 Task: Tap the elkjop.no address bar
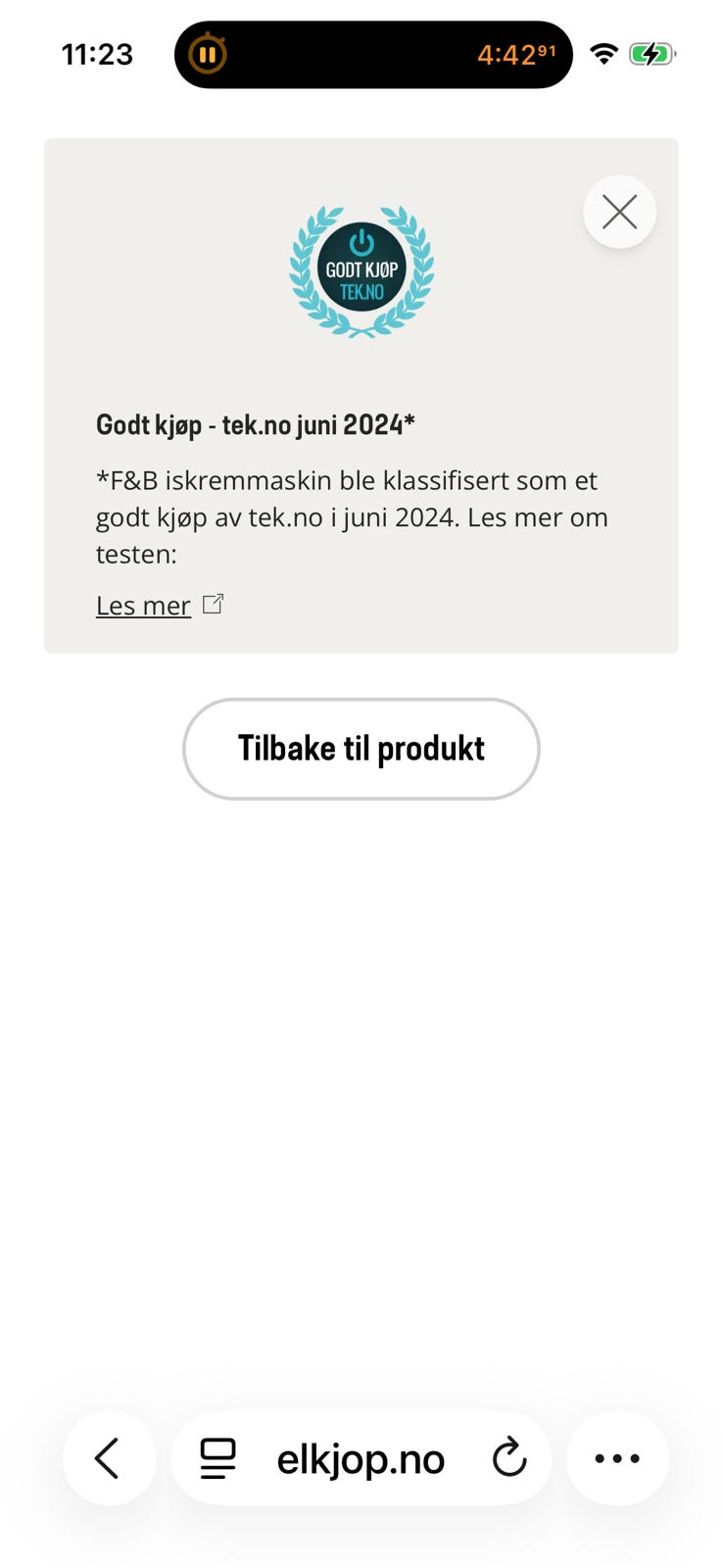coord(361,1459)
